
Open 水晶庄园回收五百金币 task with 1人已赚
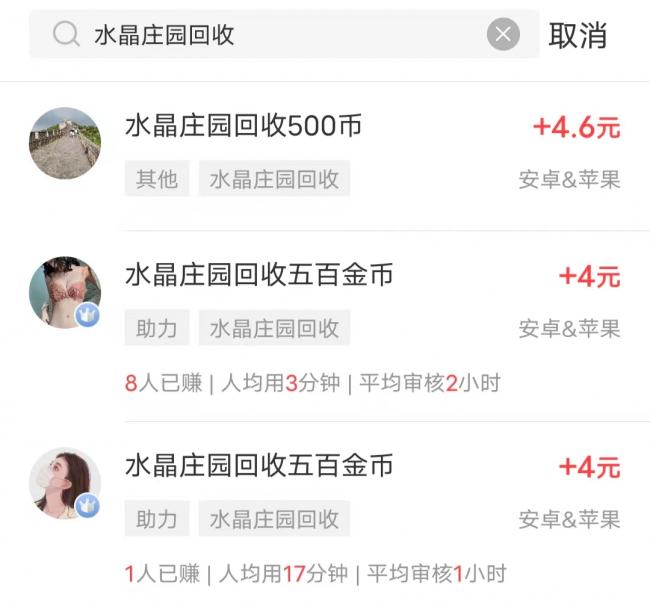coord(259,466)
